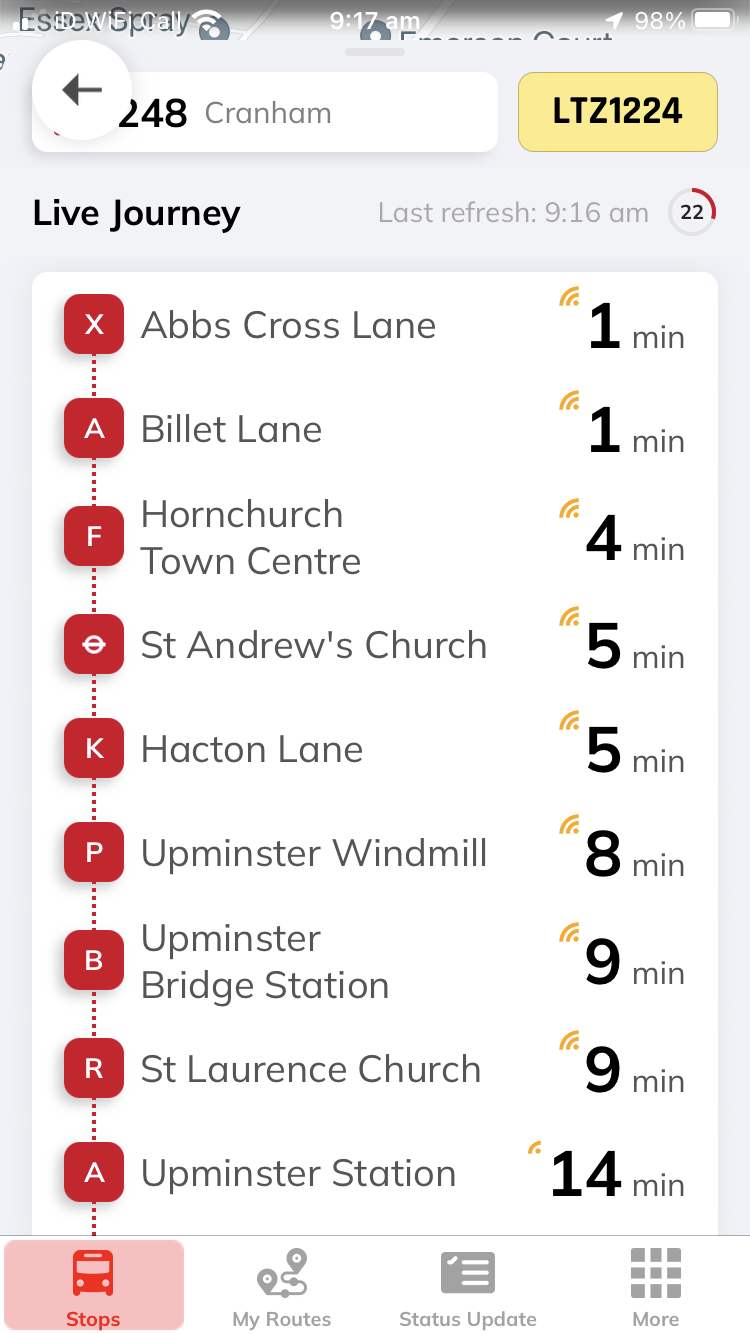The height and width of the screenshot is (1334, 750).
Task: Select the Billet Lane stop
Action: click(x=232, y=430)
